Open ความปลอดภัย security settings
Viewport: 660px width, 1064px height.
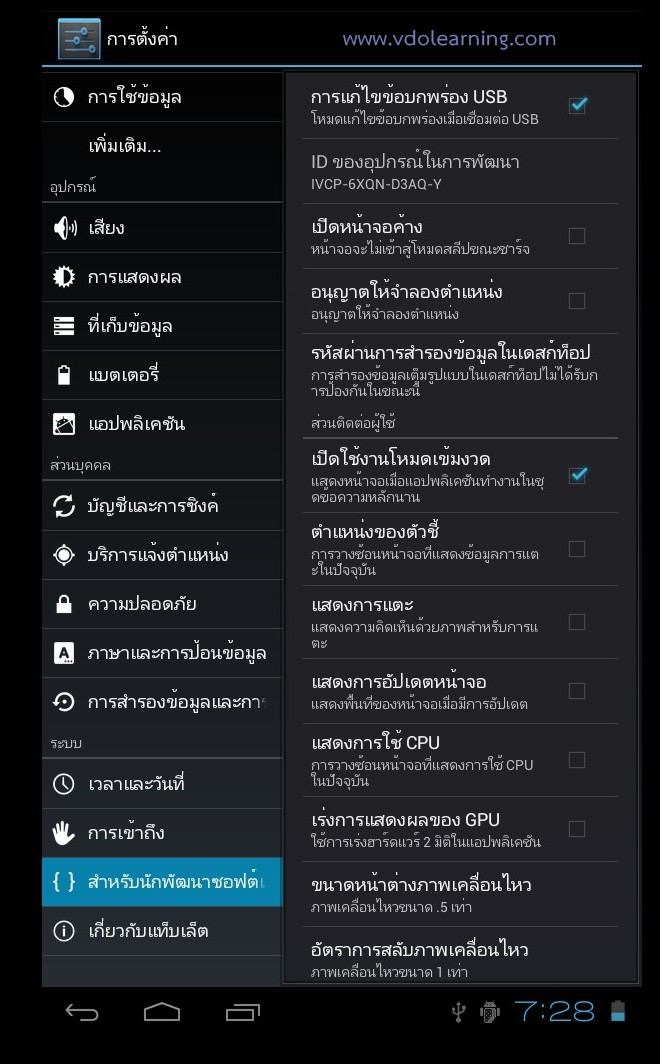(160, 604)
